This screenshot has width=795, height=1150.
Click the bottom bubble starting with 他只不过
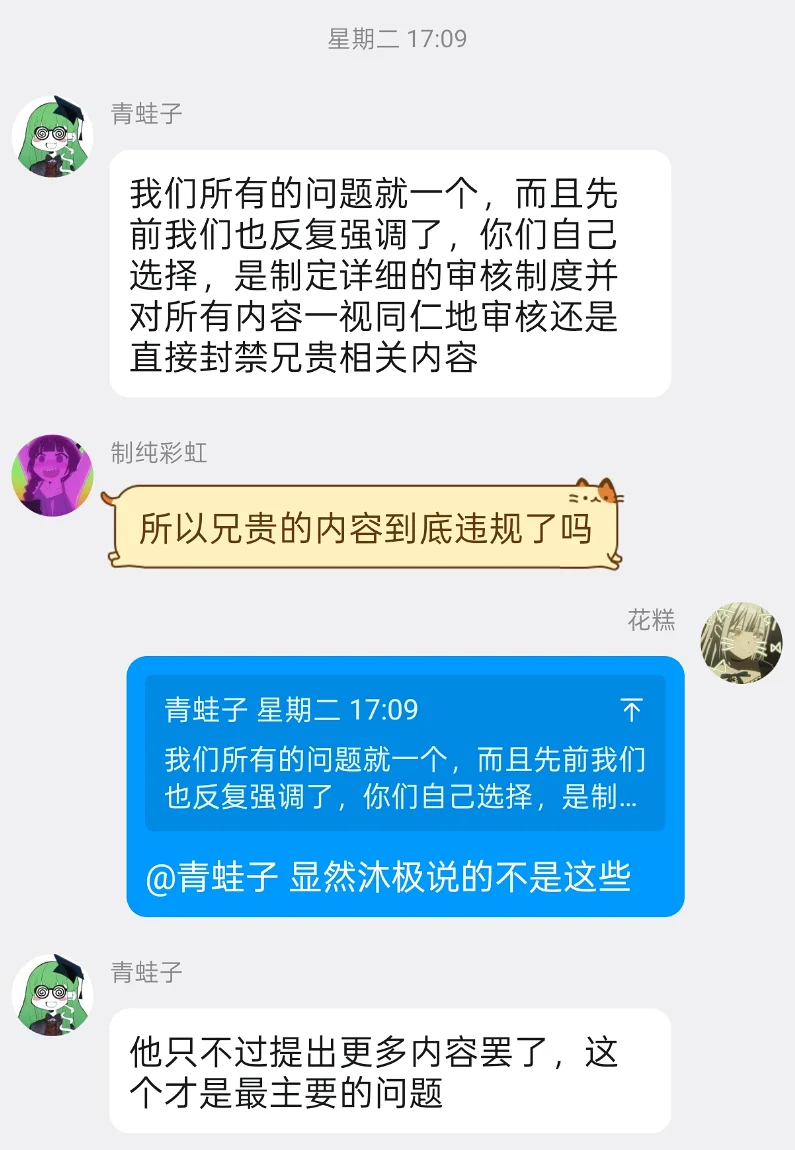[x=390, y=1070]
